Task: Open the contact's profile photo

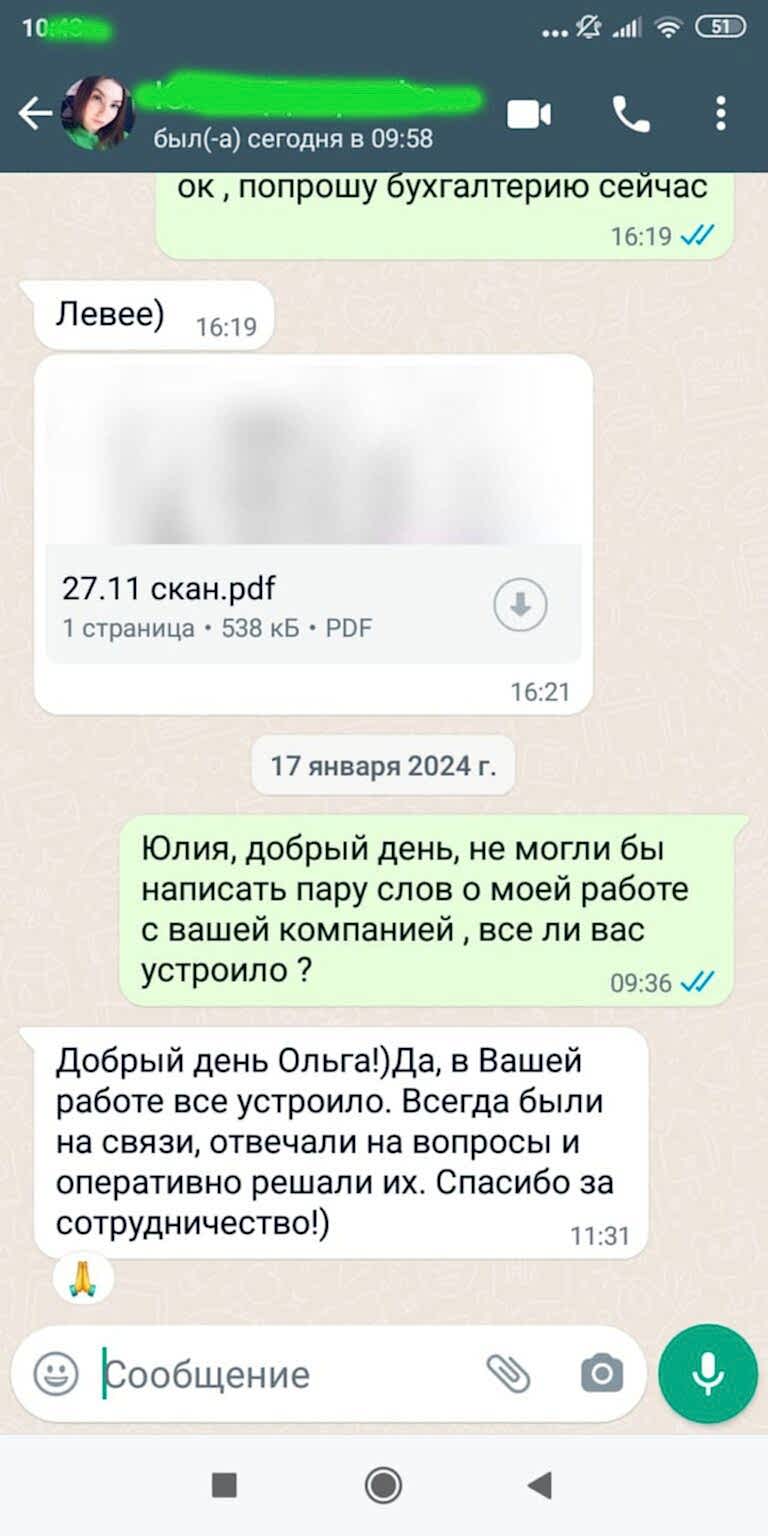Action: pyautogui.click(x=98, y=114)
